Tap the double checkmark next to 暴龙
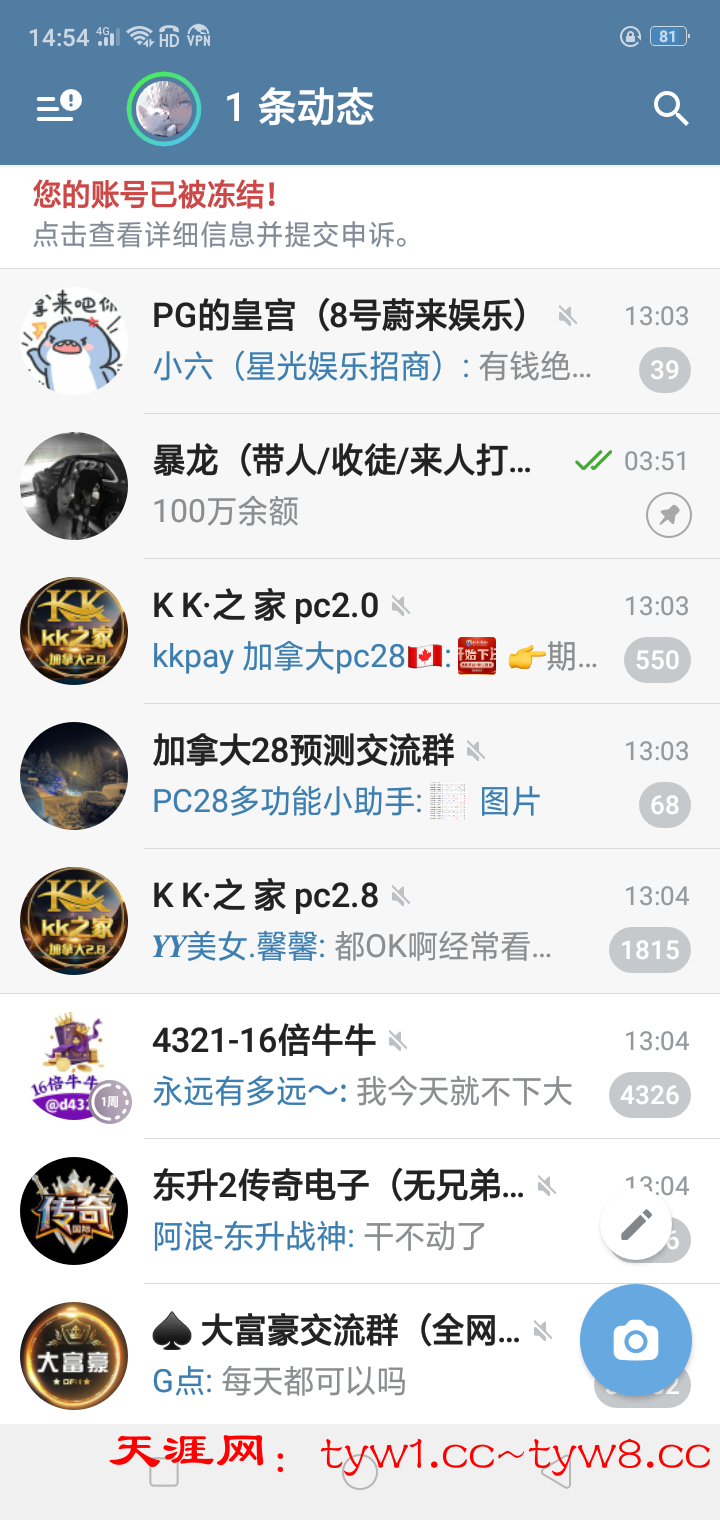The width and height of the screenshot is (720, 1520). (592, 460)
